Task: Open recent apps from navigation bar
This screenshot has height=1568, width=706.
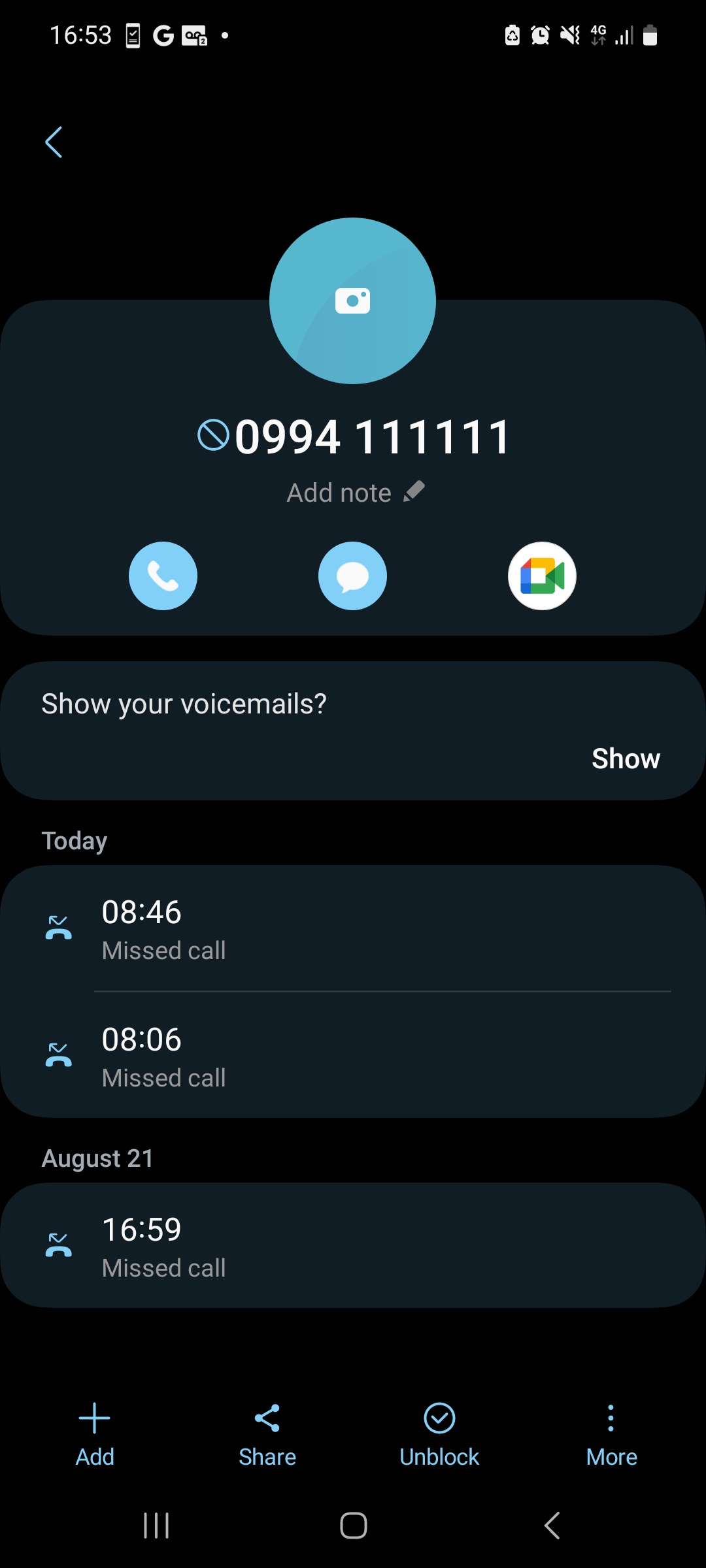Action: 156,1526
